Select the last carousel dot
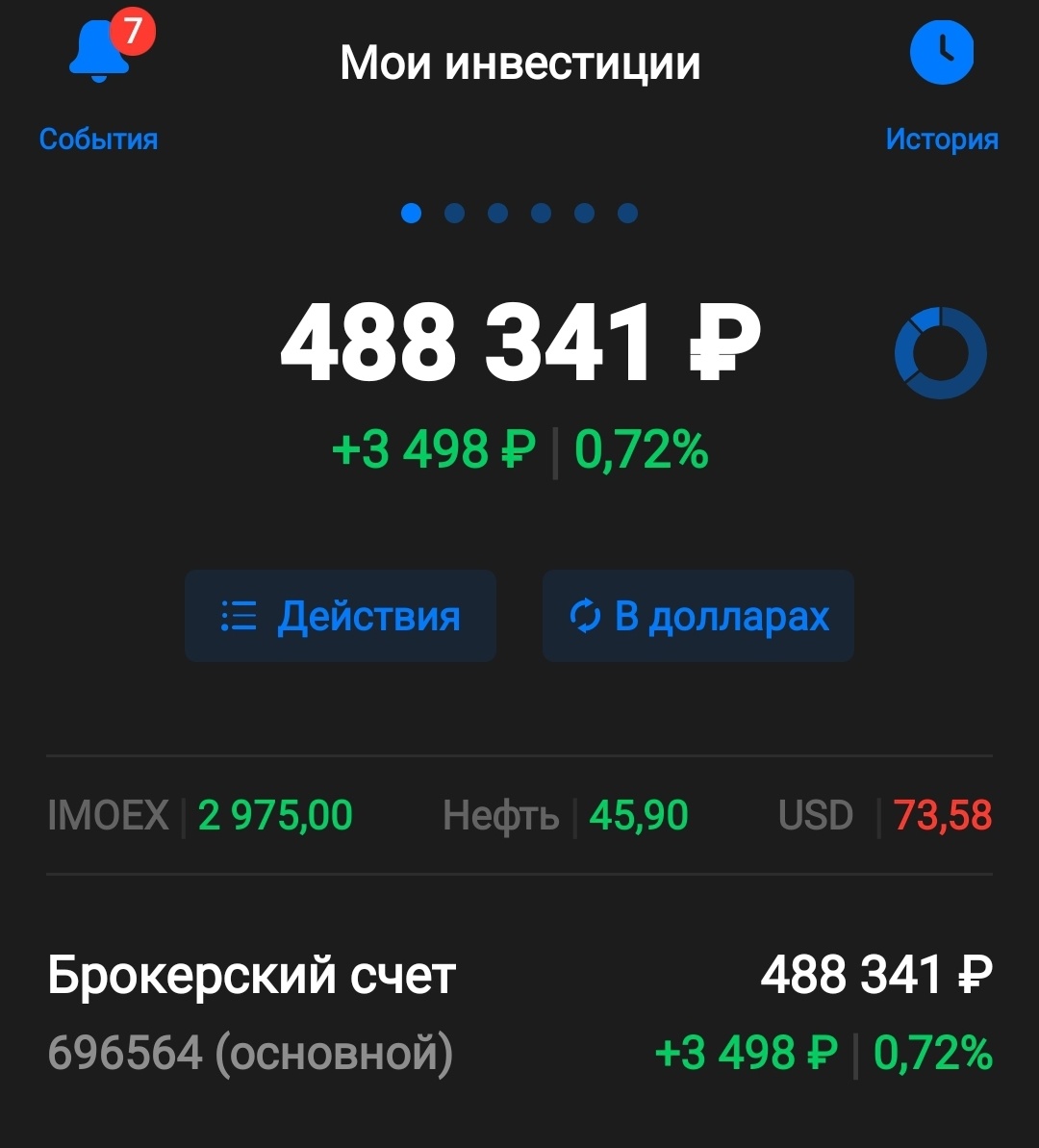 [x=627, y=214]
